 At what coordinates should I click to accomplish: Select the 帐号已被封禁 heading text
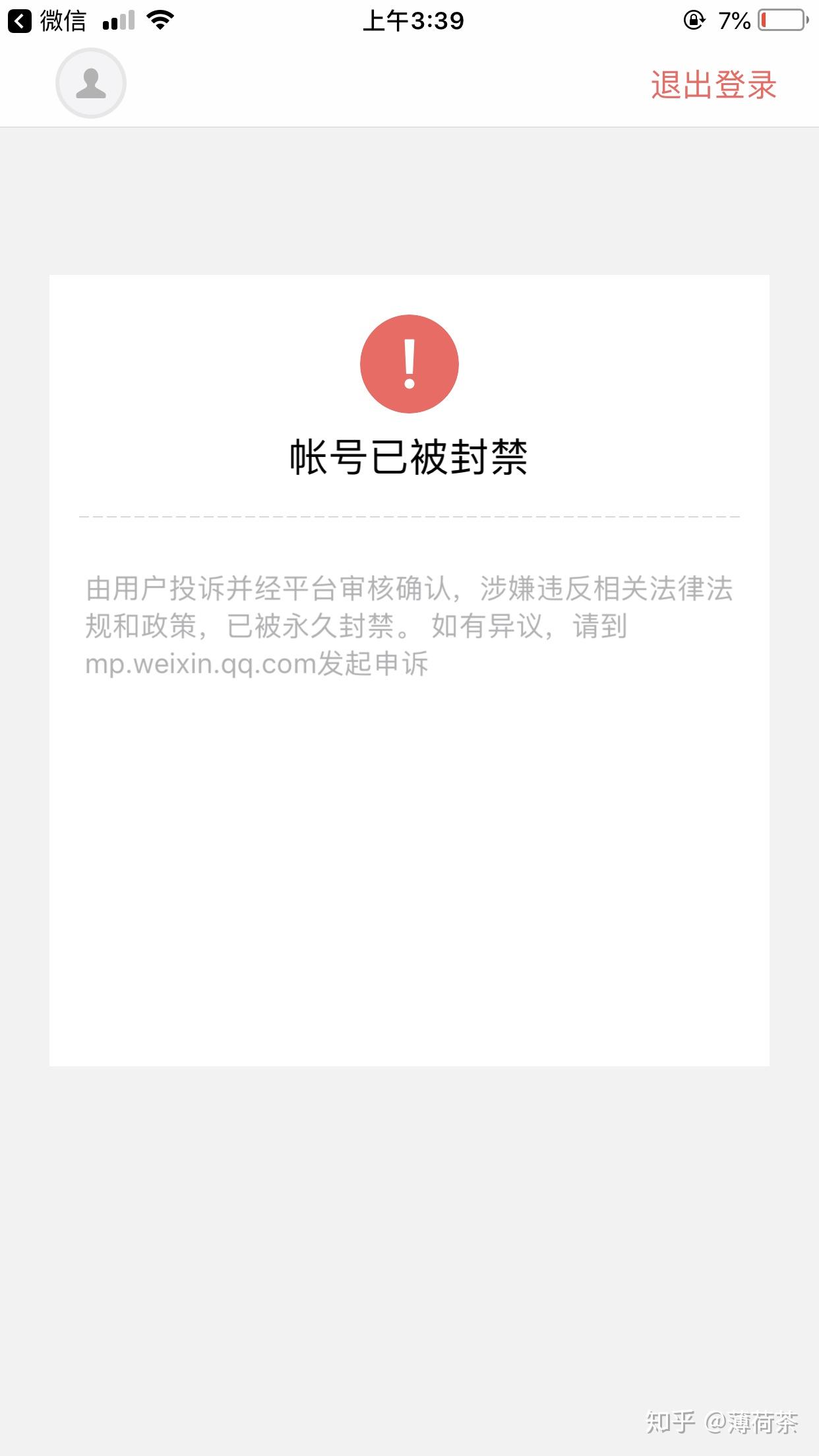pyautogui.click(x=409, y=456)
